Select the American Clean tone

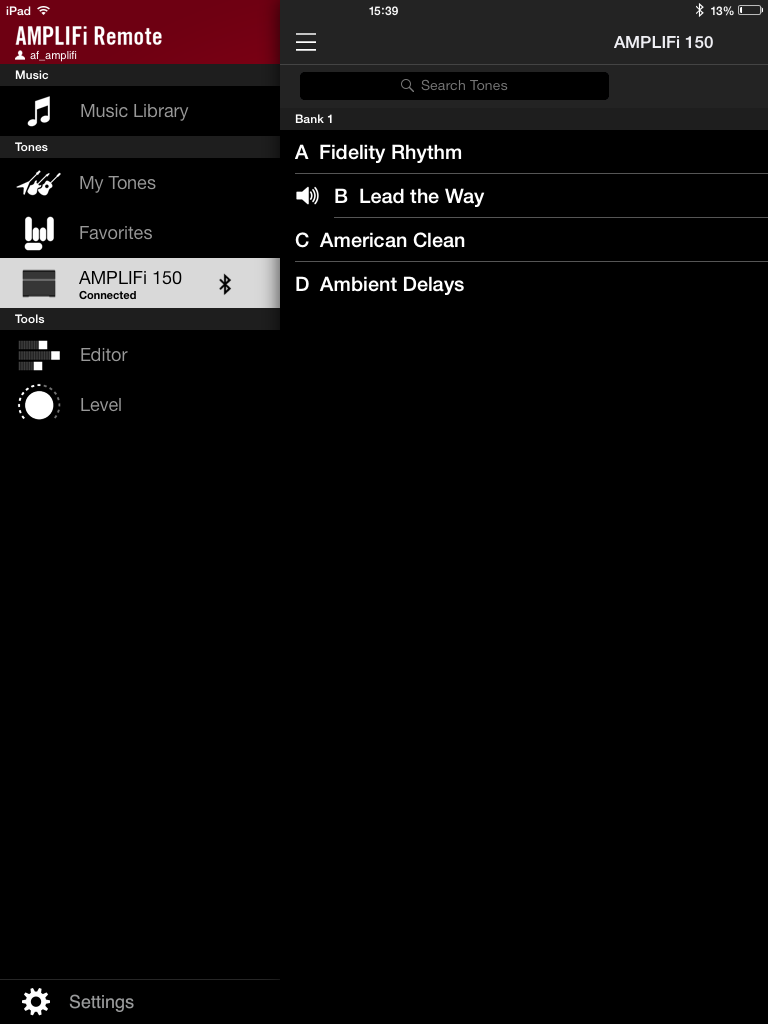tap(392, 241)
